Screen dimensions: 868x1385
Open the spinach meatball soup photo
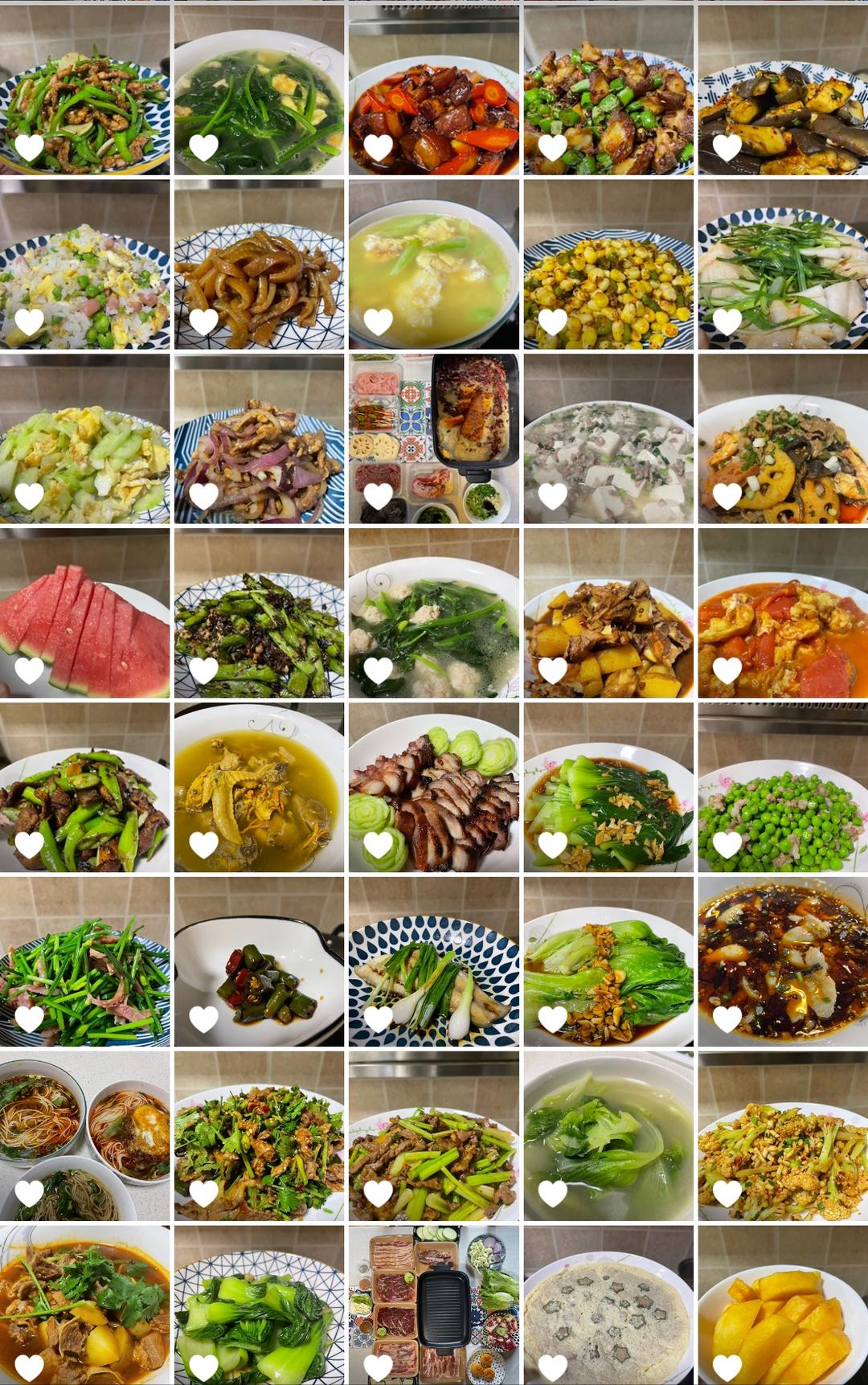(434, 613)
